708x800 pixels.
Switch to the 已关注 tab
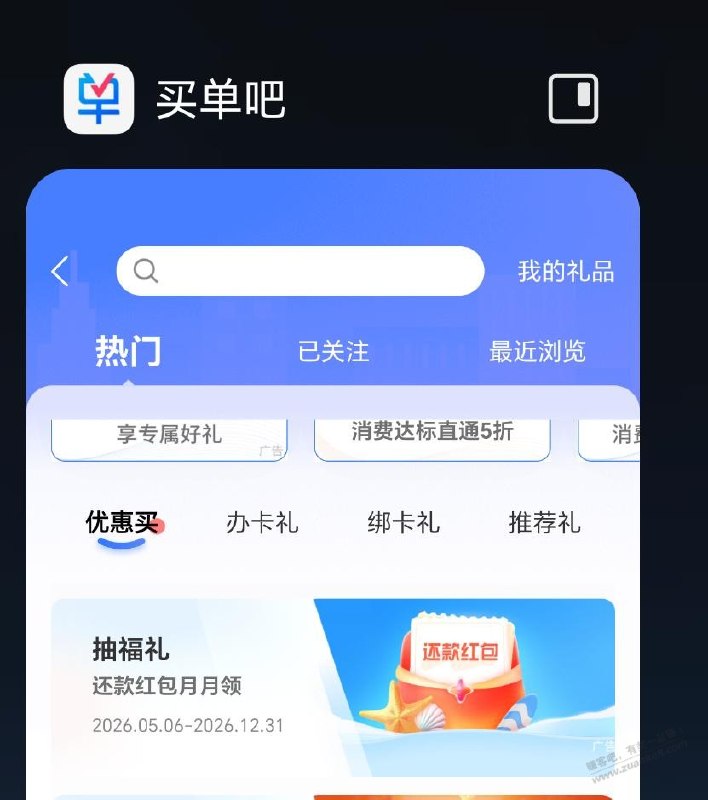[334, 352]
